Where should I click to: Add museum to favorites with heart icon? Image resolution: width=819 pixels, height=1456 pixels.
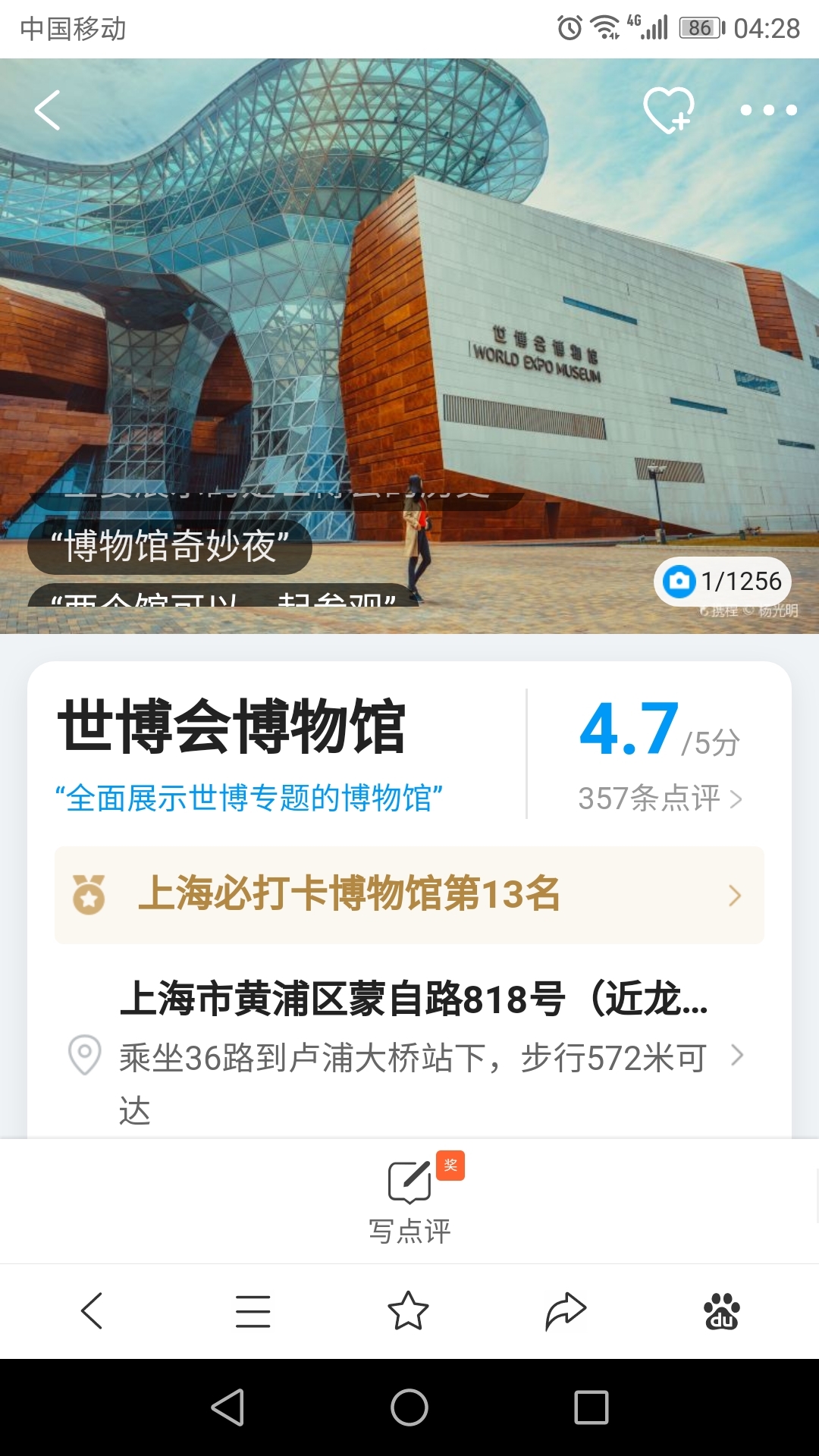tap(668, 111)
